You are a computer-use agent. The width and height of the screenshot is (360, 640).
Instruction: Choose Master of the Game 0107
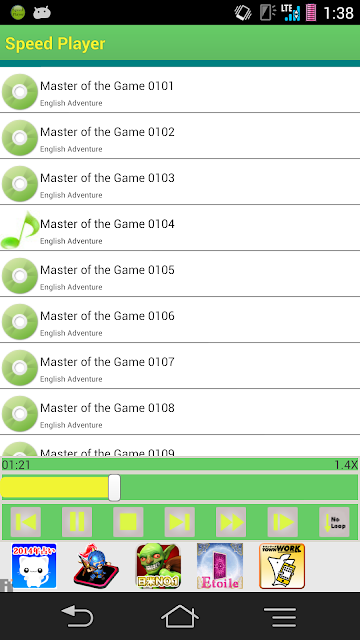coord(180,366)
